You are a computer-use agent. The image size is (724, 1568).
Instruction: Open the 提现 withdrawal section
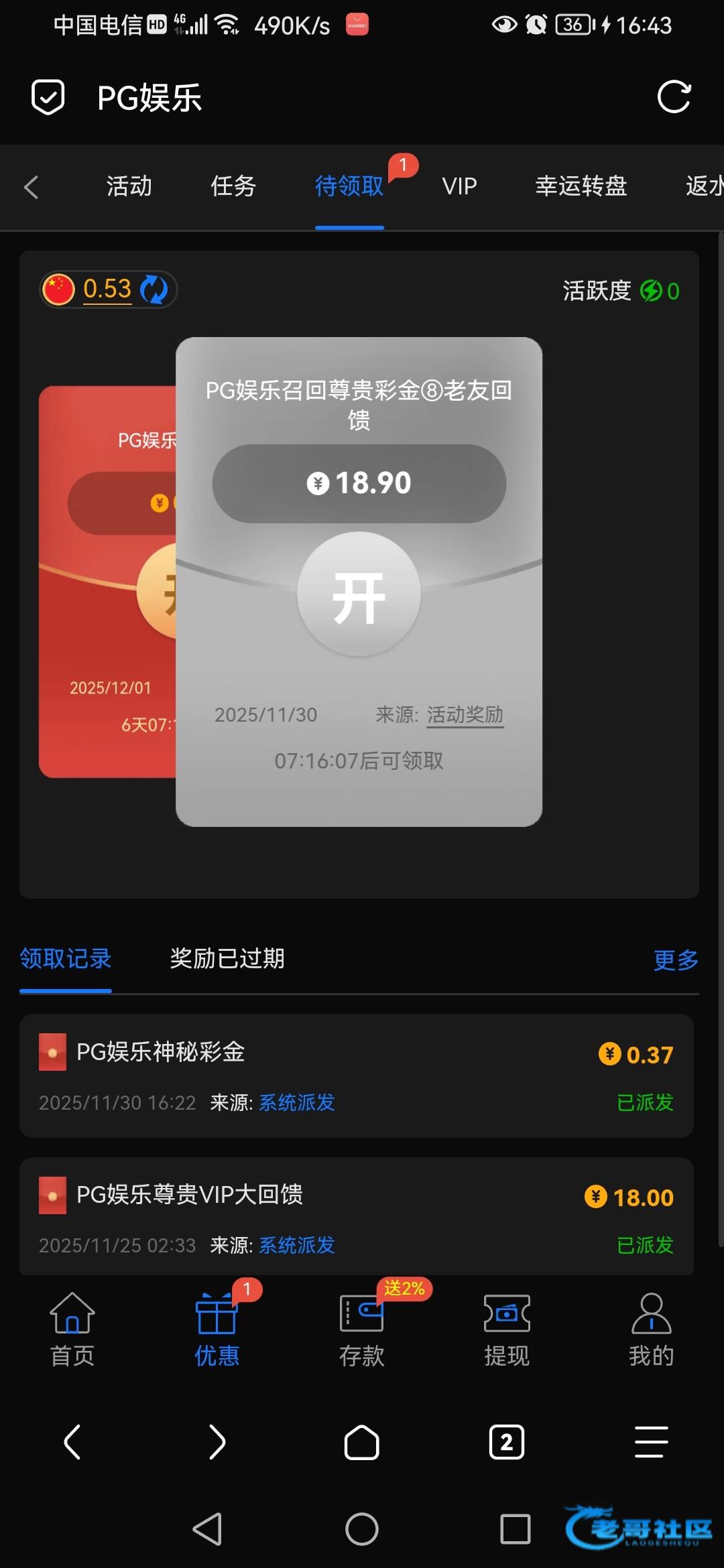tap(507, 1330)
